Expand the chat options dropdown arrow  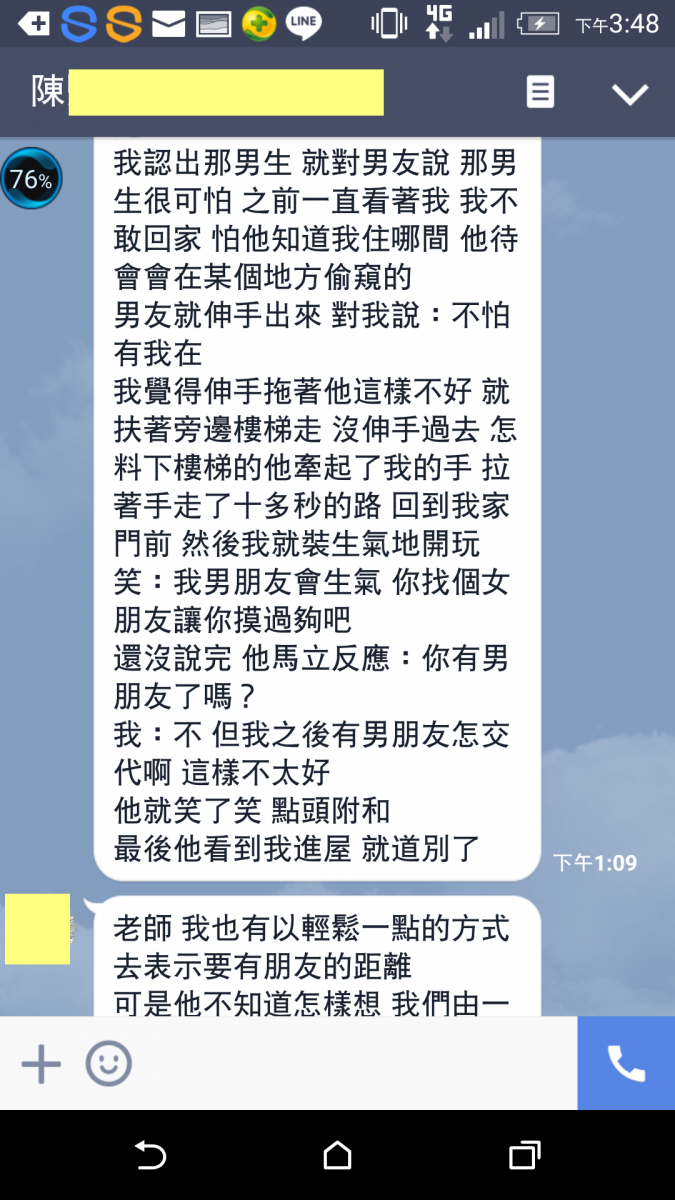pyautogui.click(x=630, y=94)
